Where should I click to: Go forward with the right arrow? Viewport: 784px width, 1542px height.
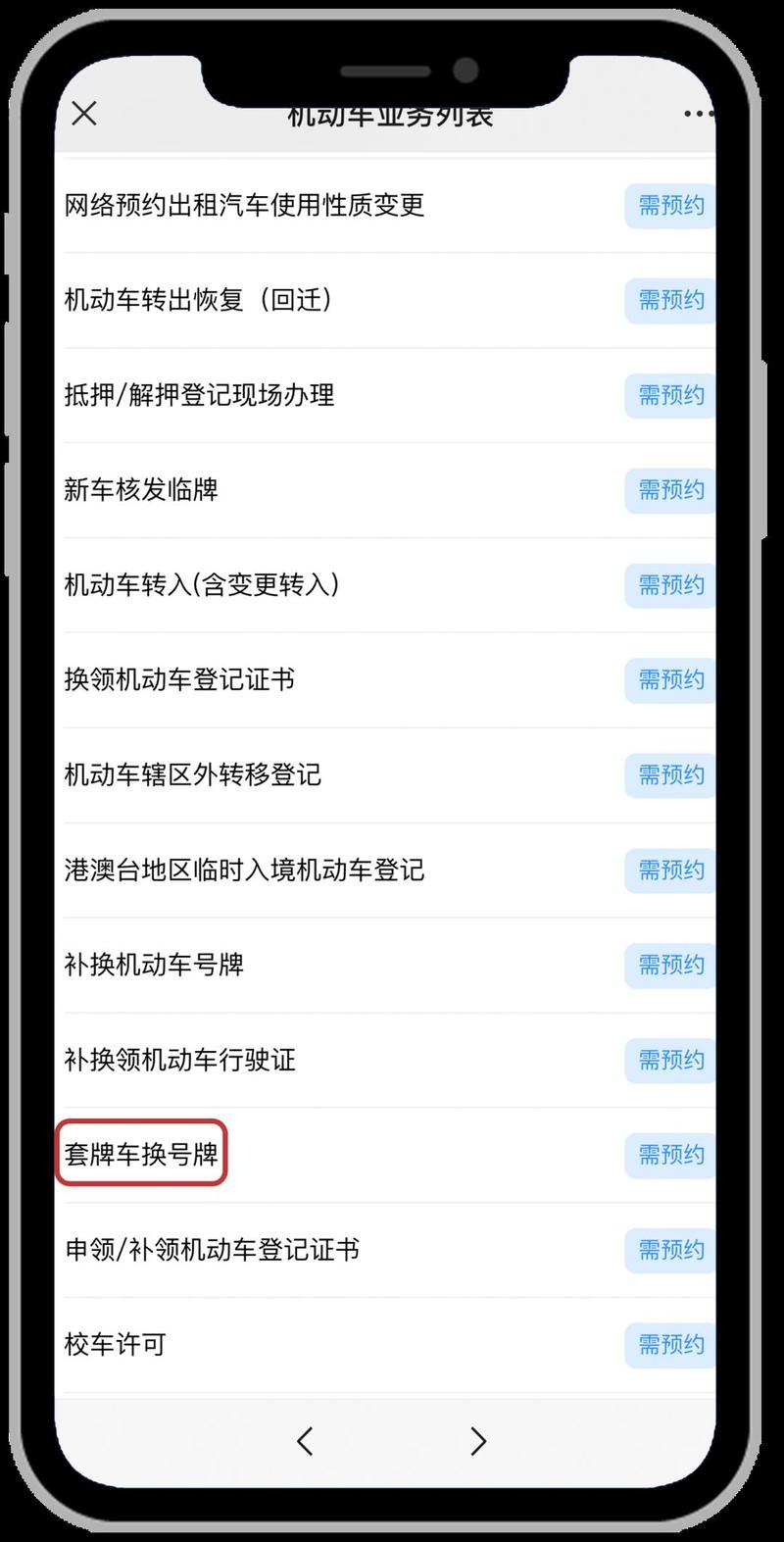(x=478, y=1441)
